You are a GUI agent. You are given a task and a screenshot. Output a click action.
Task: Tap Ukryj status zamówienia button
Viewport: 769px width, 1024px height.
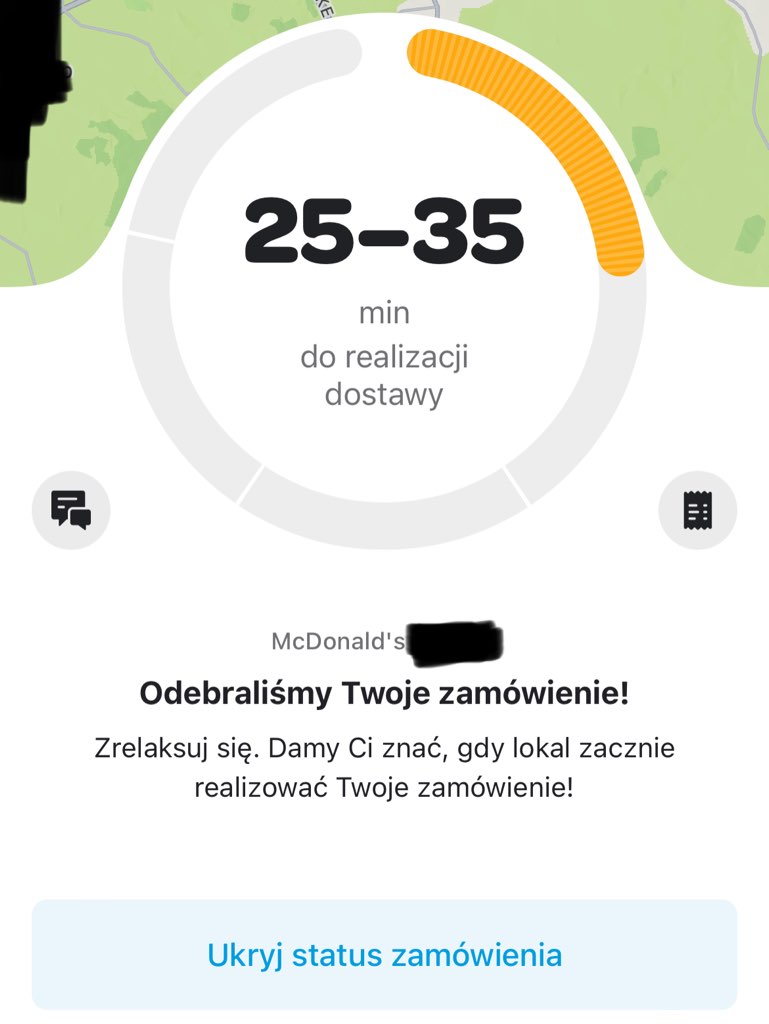[x=384, y=954]
